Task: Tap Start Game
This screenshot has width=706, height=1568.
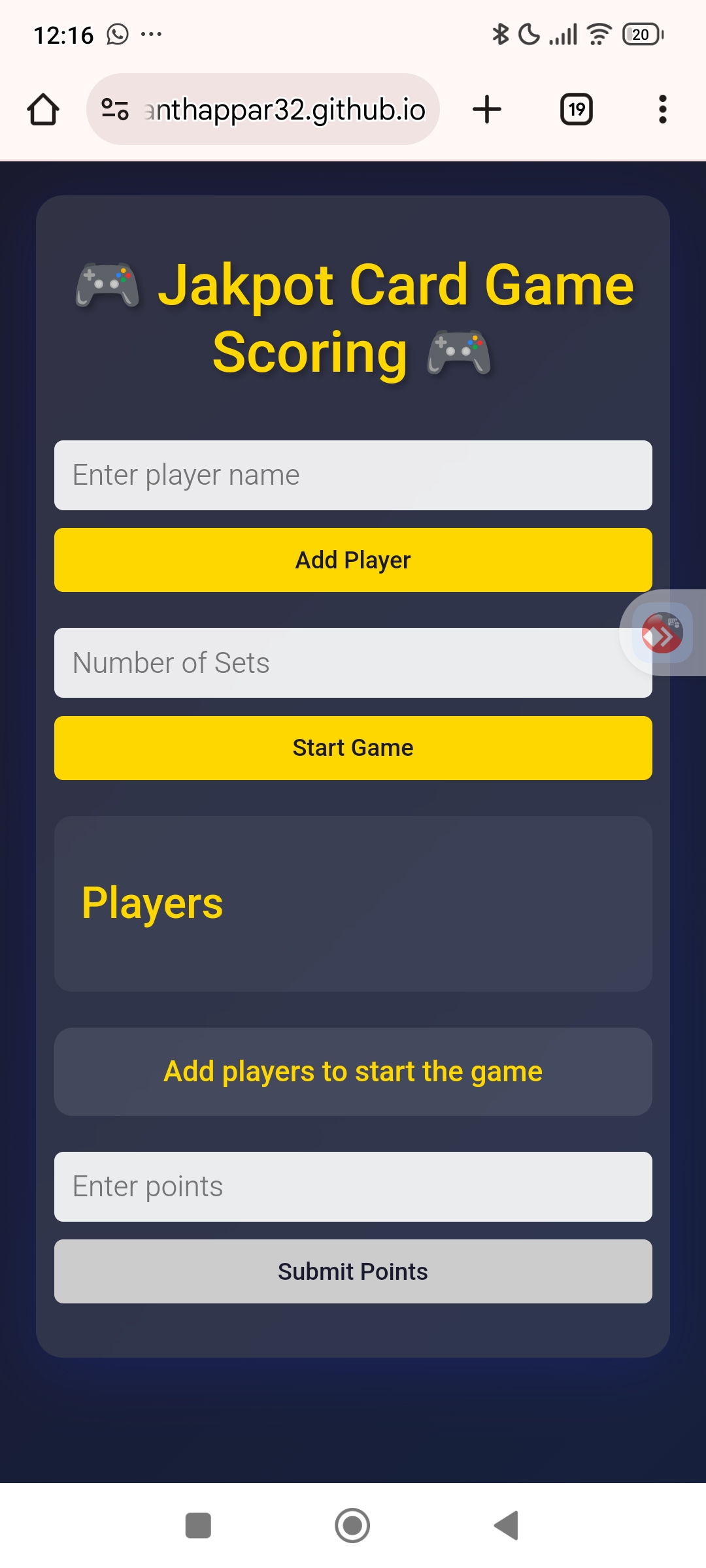Action: [353, 747]
